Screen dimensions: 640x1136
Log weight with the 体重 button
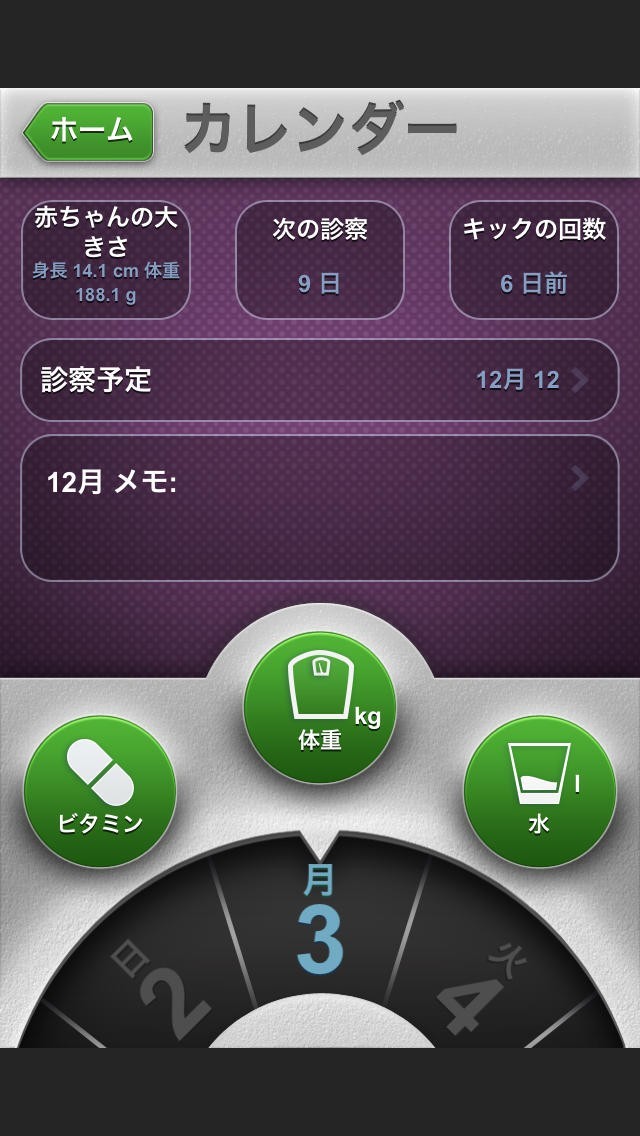[320, 707]
